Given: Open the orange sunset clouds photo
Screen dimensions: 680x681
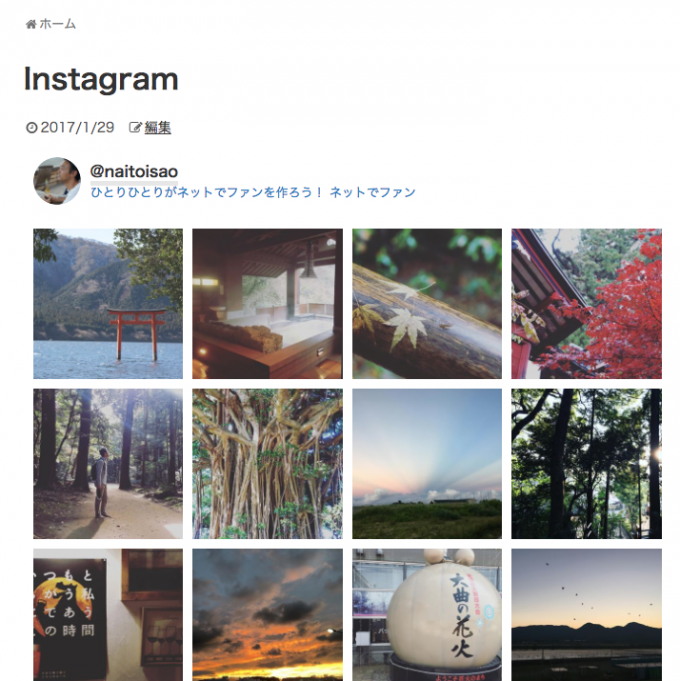Looking at the screenshot, I should tap(267, 614).
